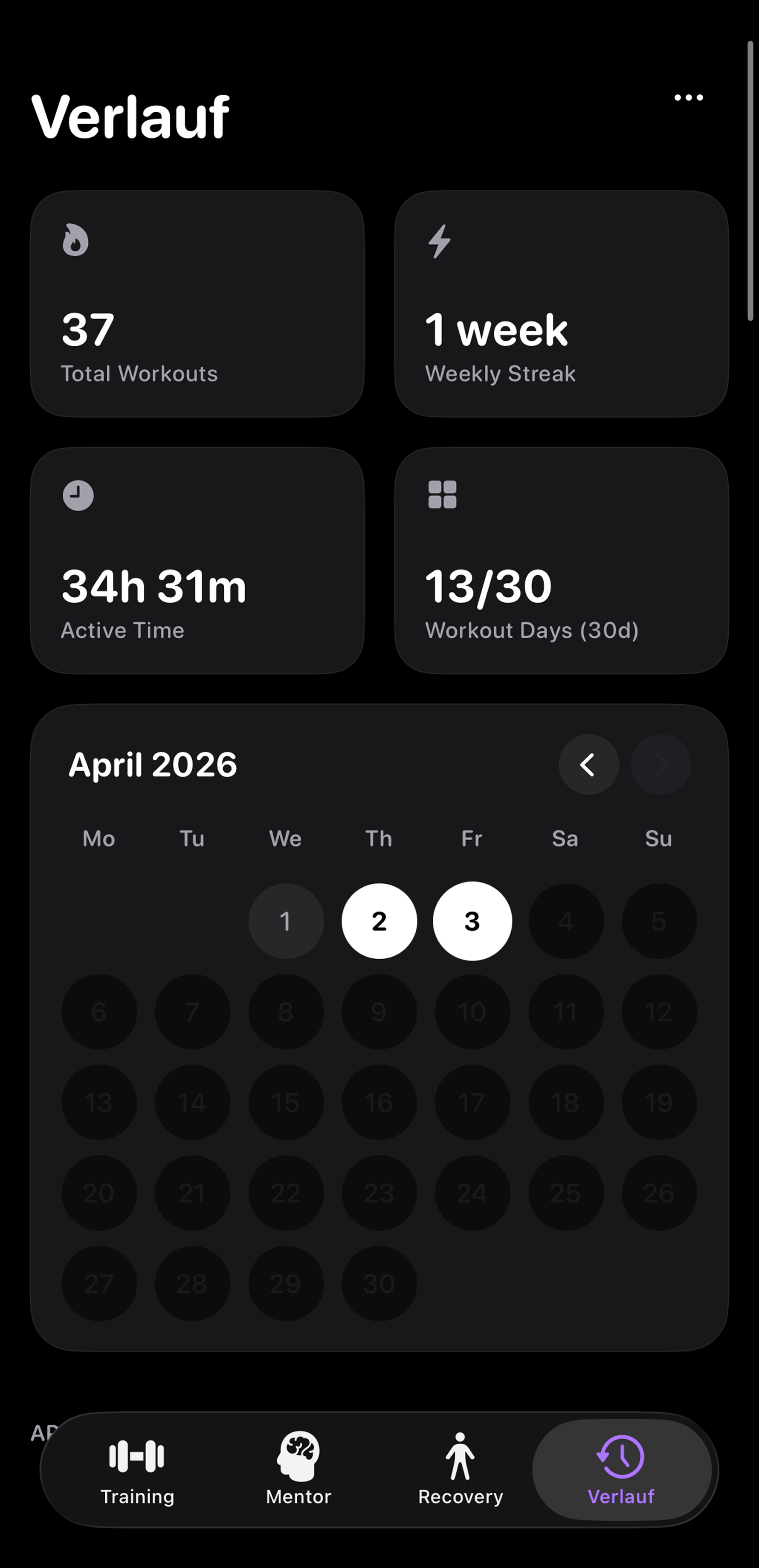Image resolution: width=759 pixels, height=1568 pixels.
Task: Tap the flame icon on Total Workouts card
Action: point(74,241)
